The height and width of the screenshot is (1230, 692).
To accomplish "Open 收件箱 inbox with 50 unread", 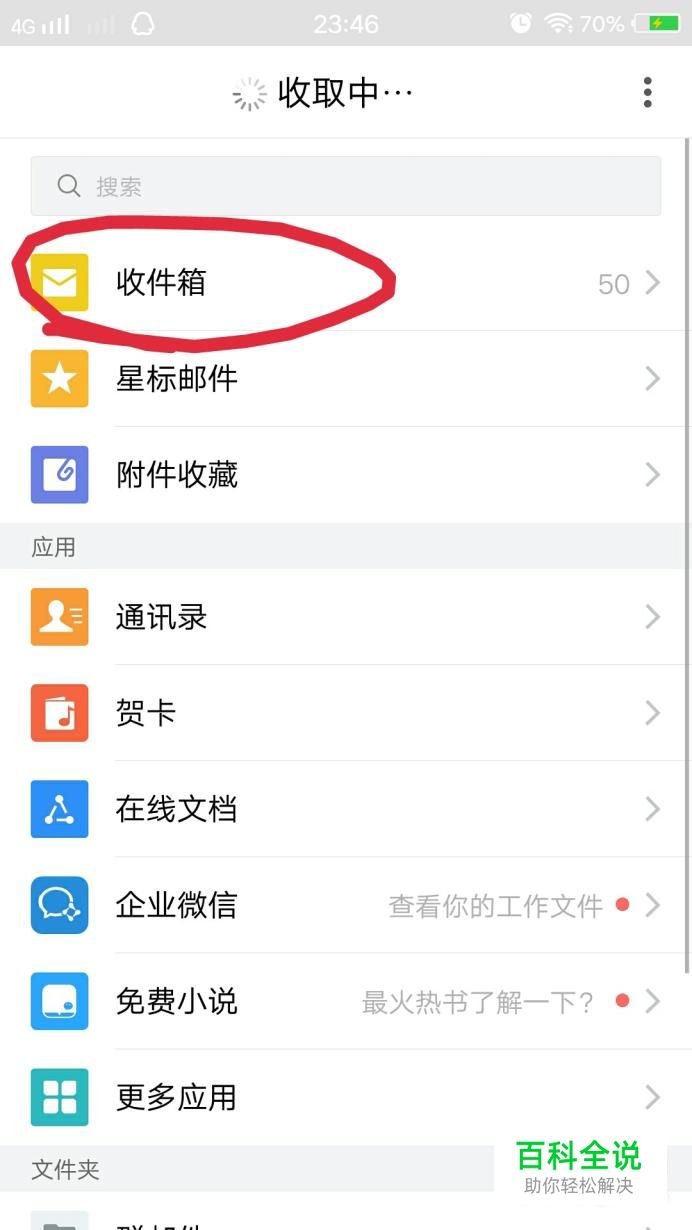I will (x=345, y=283).
